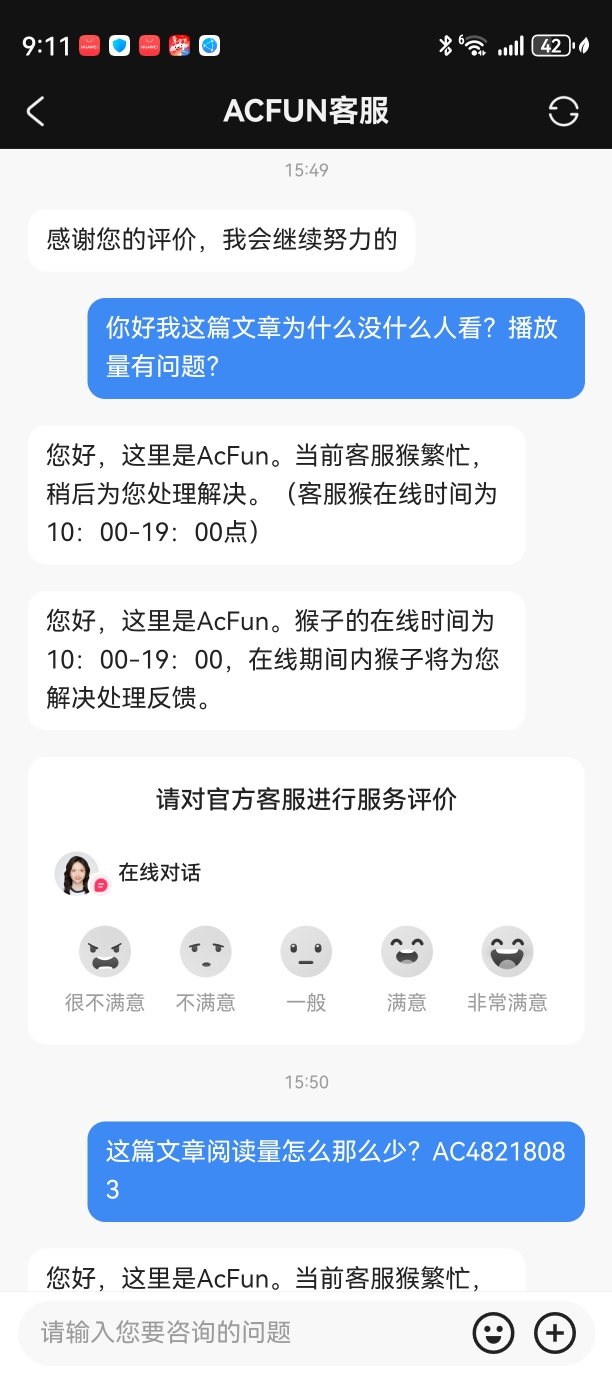Open the plus attachment menu
This screenshot has width=612, height=1388.
pyautogui.click(x=555, y=1332)
